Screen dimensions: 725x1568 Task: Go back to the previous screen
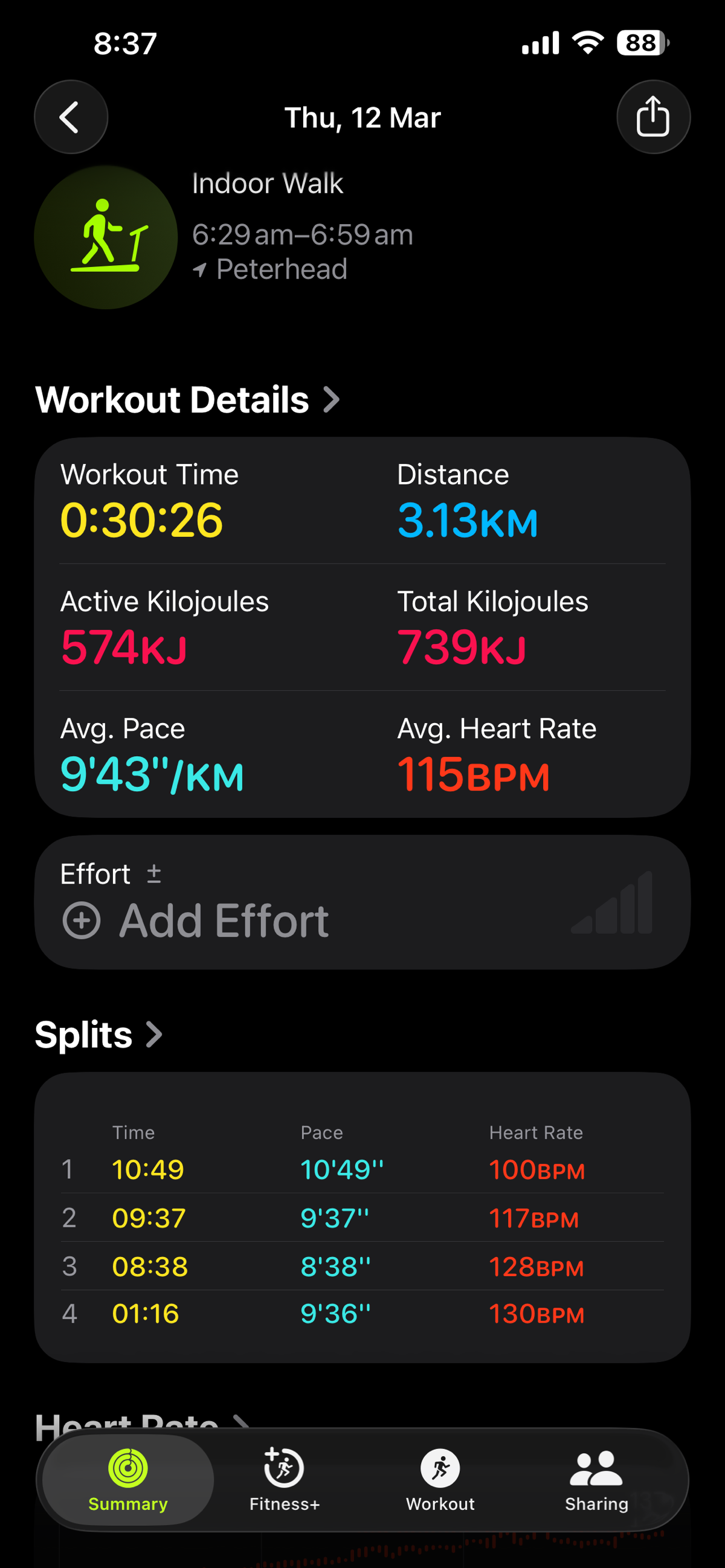coord(71,117)
